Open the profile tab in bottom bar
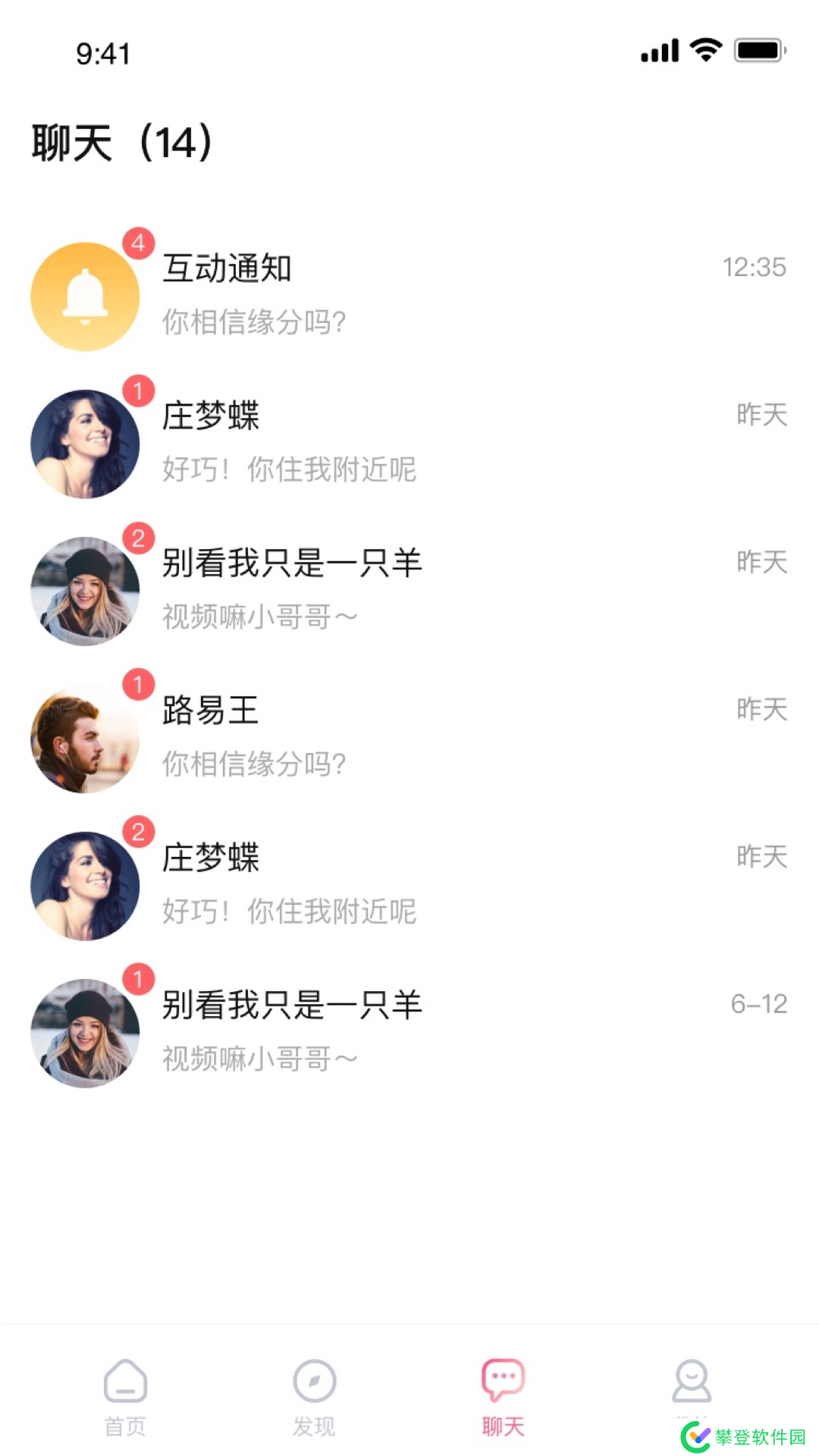819x1456 pixels. click(x=692, y=1386)
